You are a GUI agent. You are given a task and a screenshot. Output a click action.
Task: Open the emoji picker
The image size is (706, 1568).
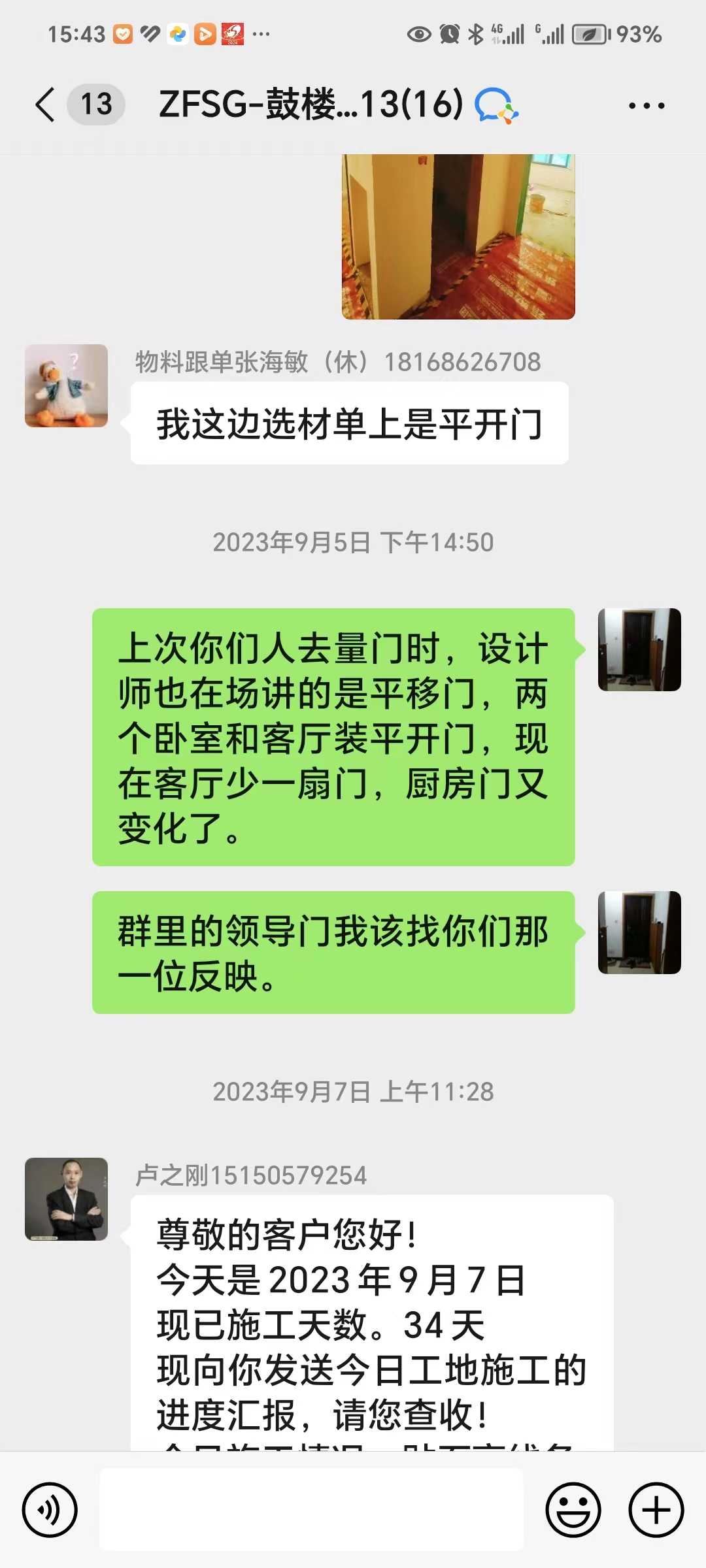(x=573, y=1510)
